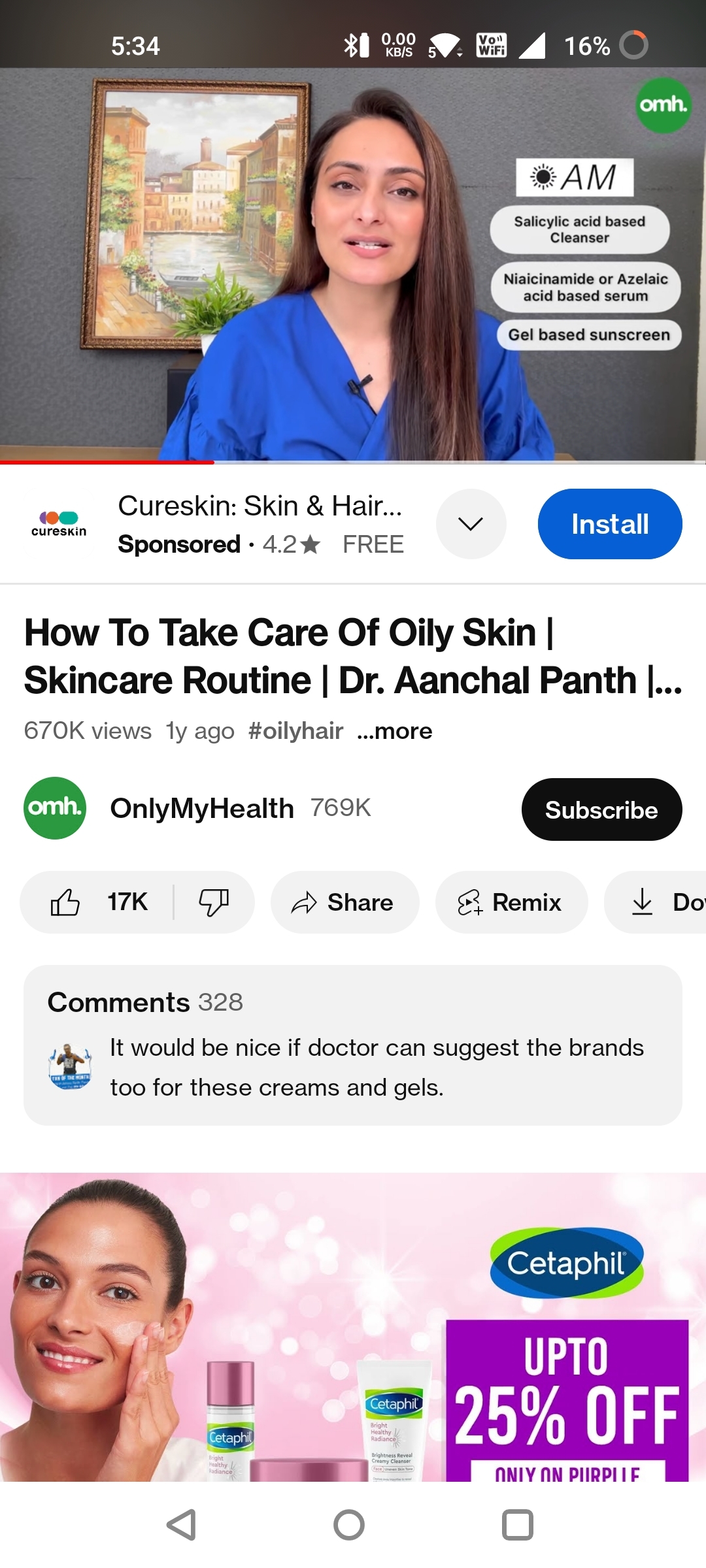Like this video
Image resolution: width=706 pixels, height=1568 pixels.
(98, 902)
